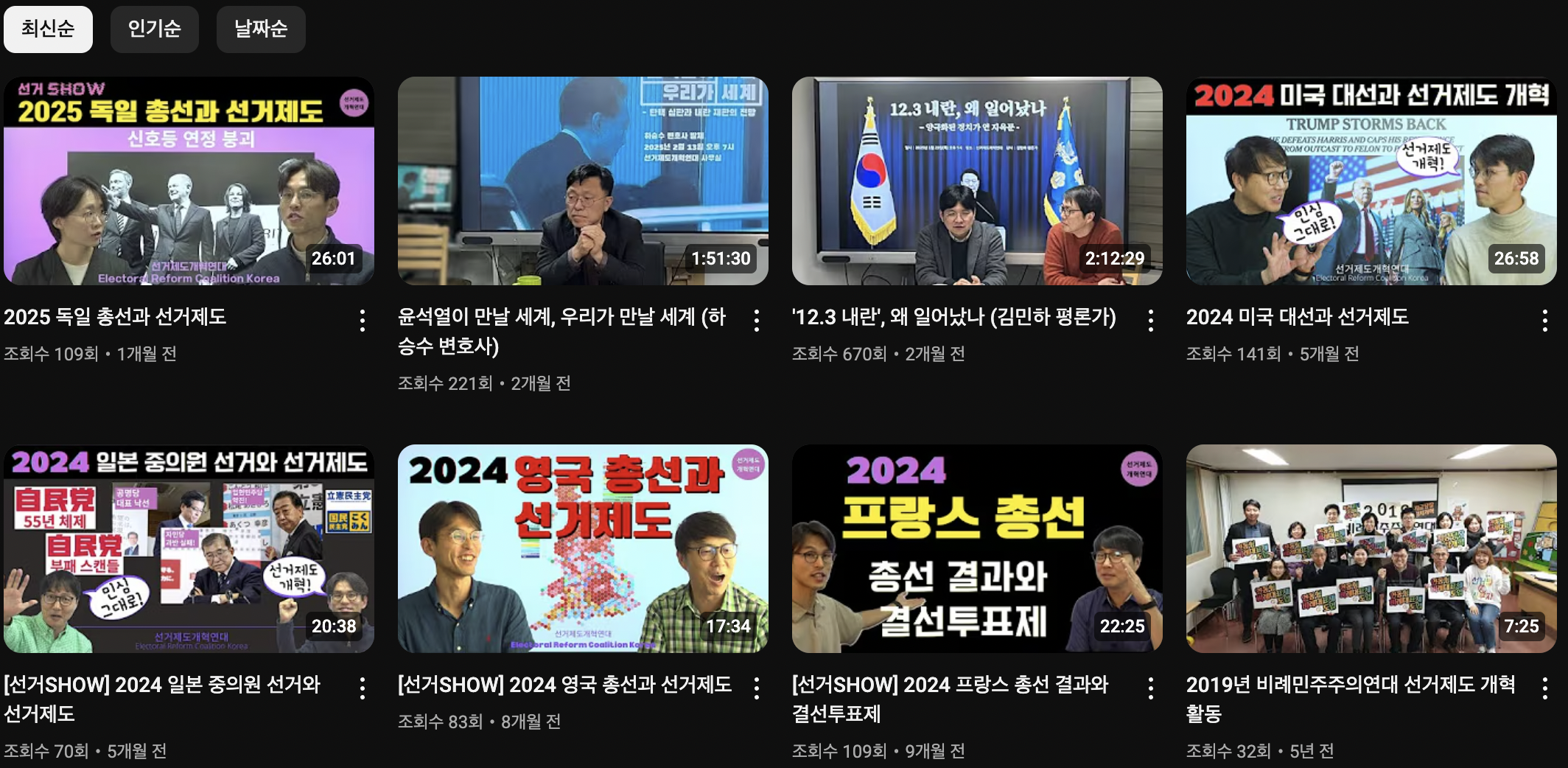Open the 2024 프랑스 총선 결과와 결선투표제 video

tap(977, 548)
